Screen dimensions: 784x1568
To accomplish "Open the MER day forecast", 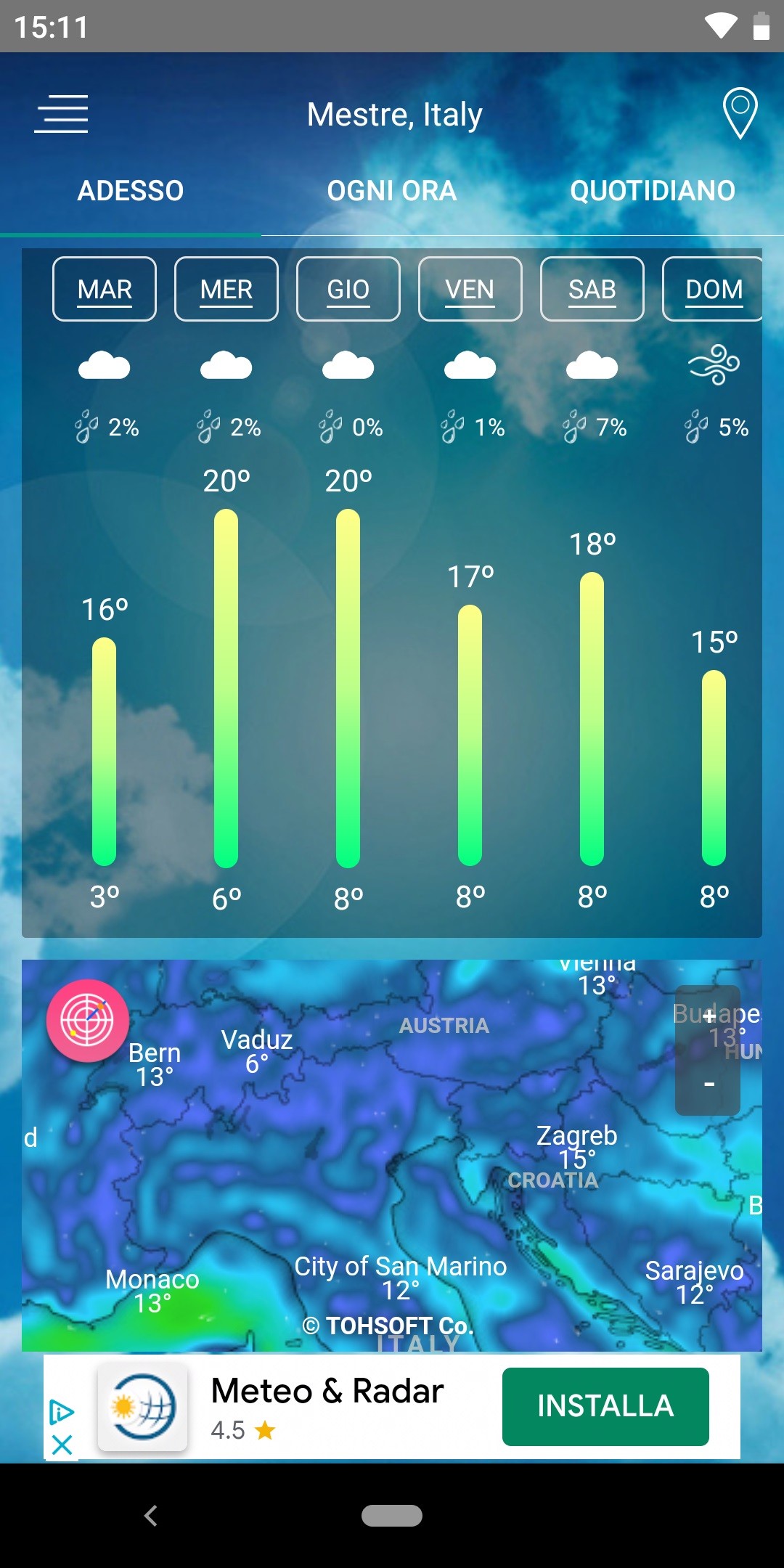I will pyautogui.click(x=226, y=289).
